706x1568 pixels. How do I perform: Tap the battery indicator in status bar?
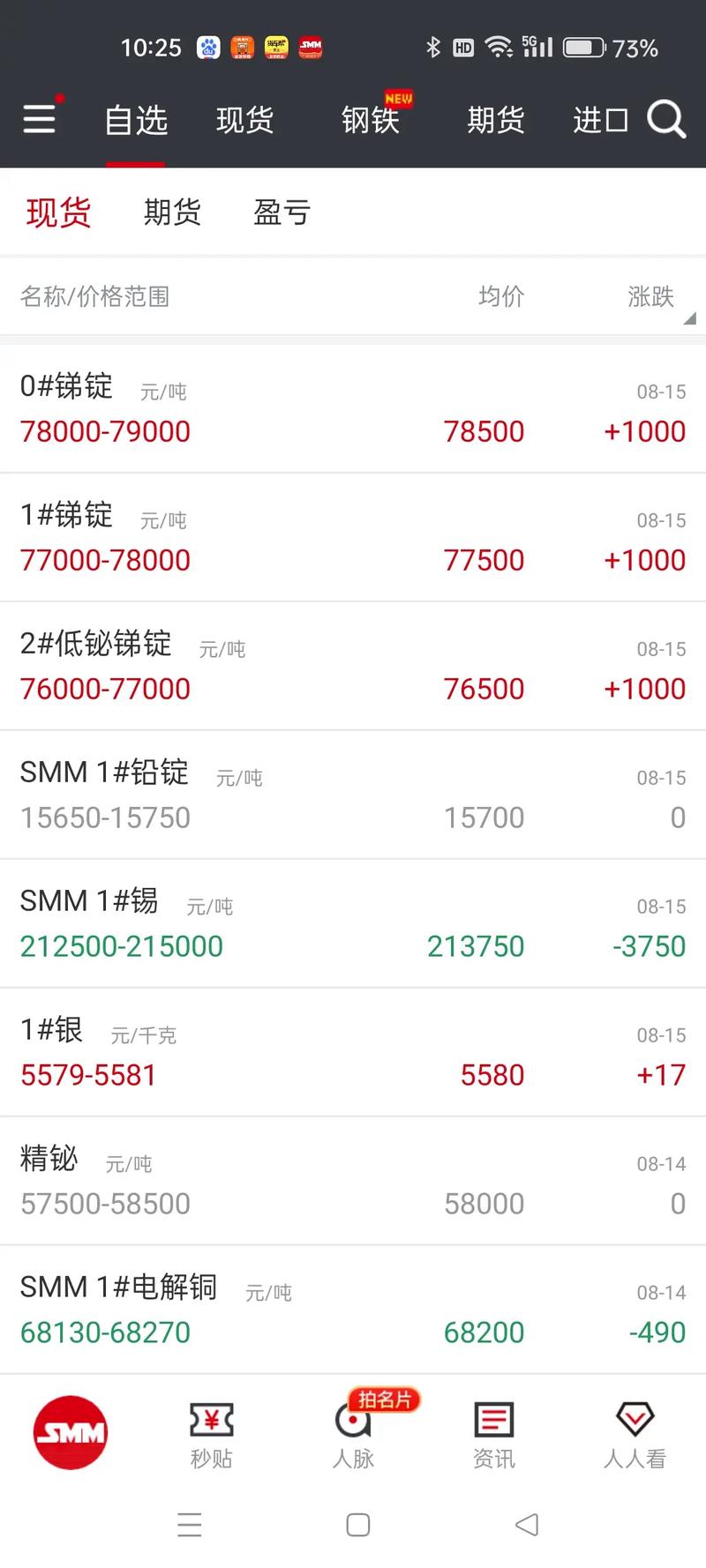pos(583,48)
